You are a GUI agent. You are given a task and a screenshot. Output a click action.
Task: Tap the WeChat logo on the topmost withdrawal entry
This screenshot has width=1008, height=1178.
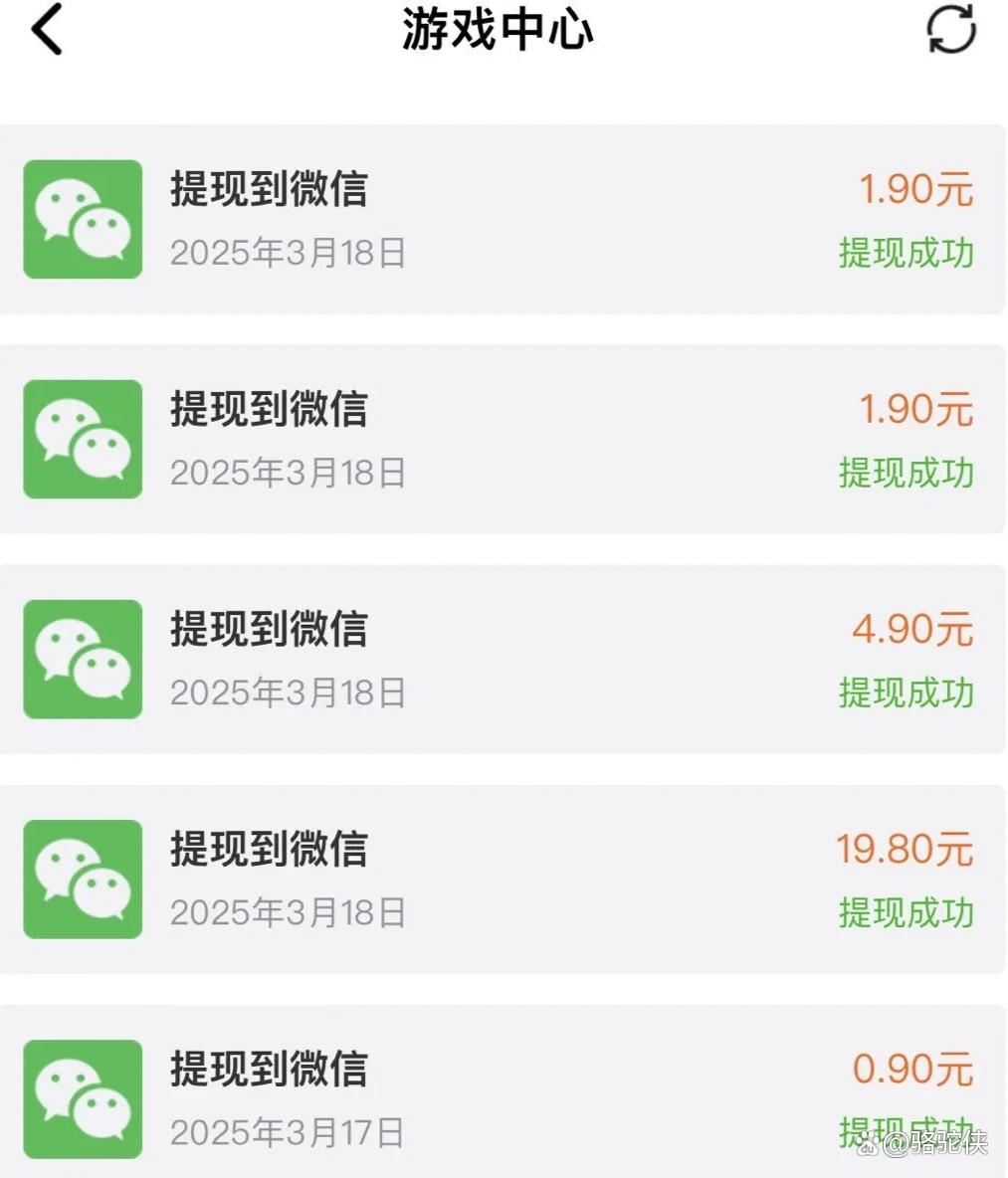[x=83, y=219]
